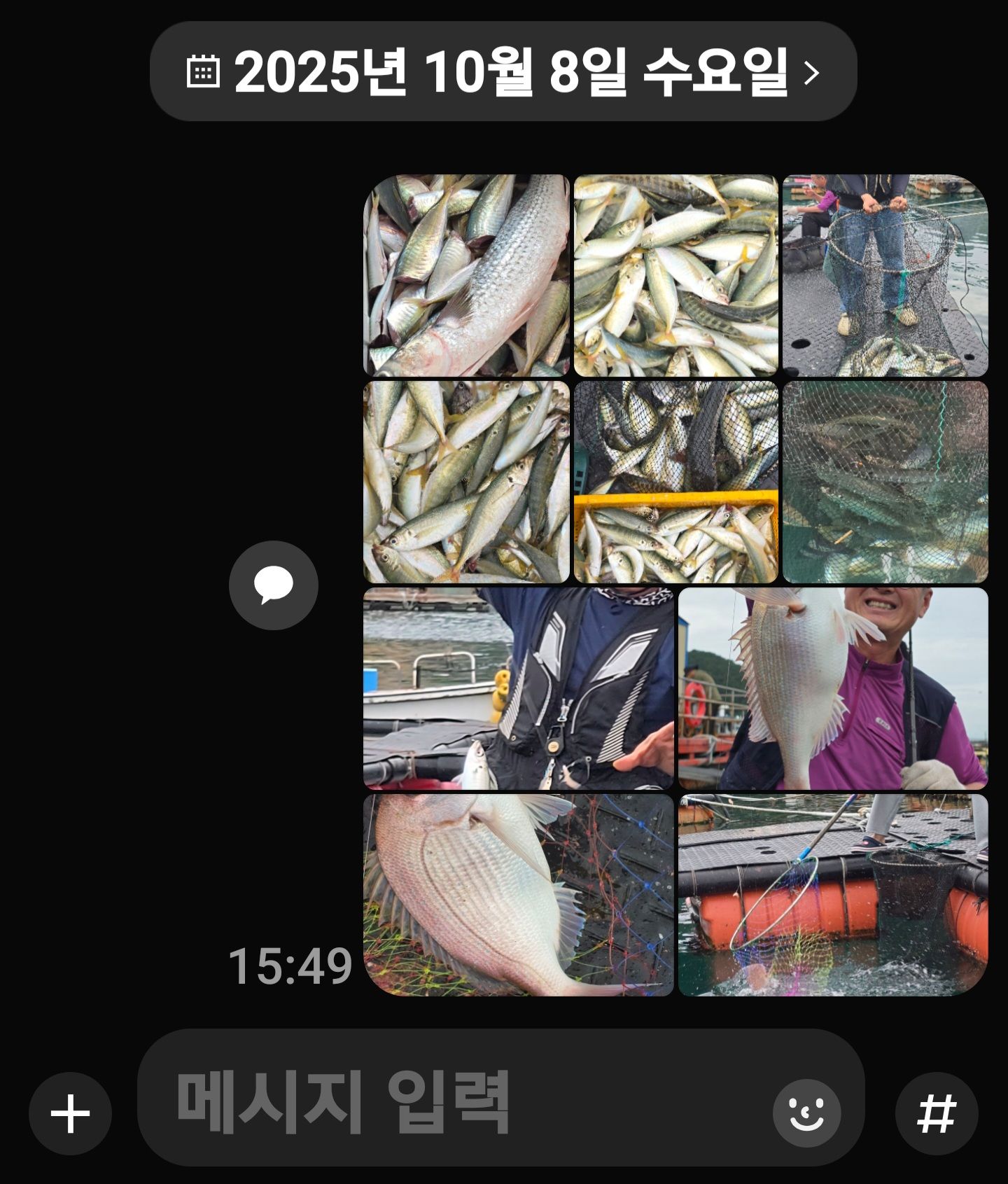The width and height of the screenshot is (1008, 1184).
Task: Open the date picker for 2025년 10월 8일
Action: click(503, 71)
